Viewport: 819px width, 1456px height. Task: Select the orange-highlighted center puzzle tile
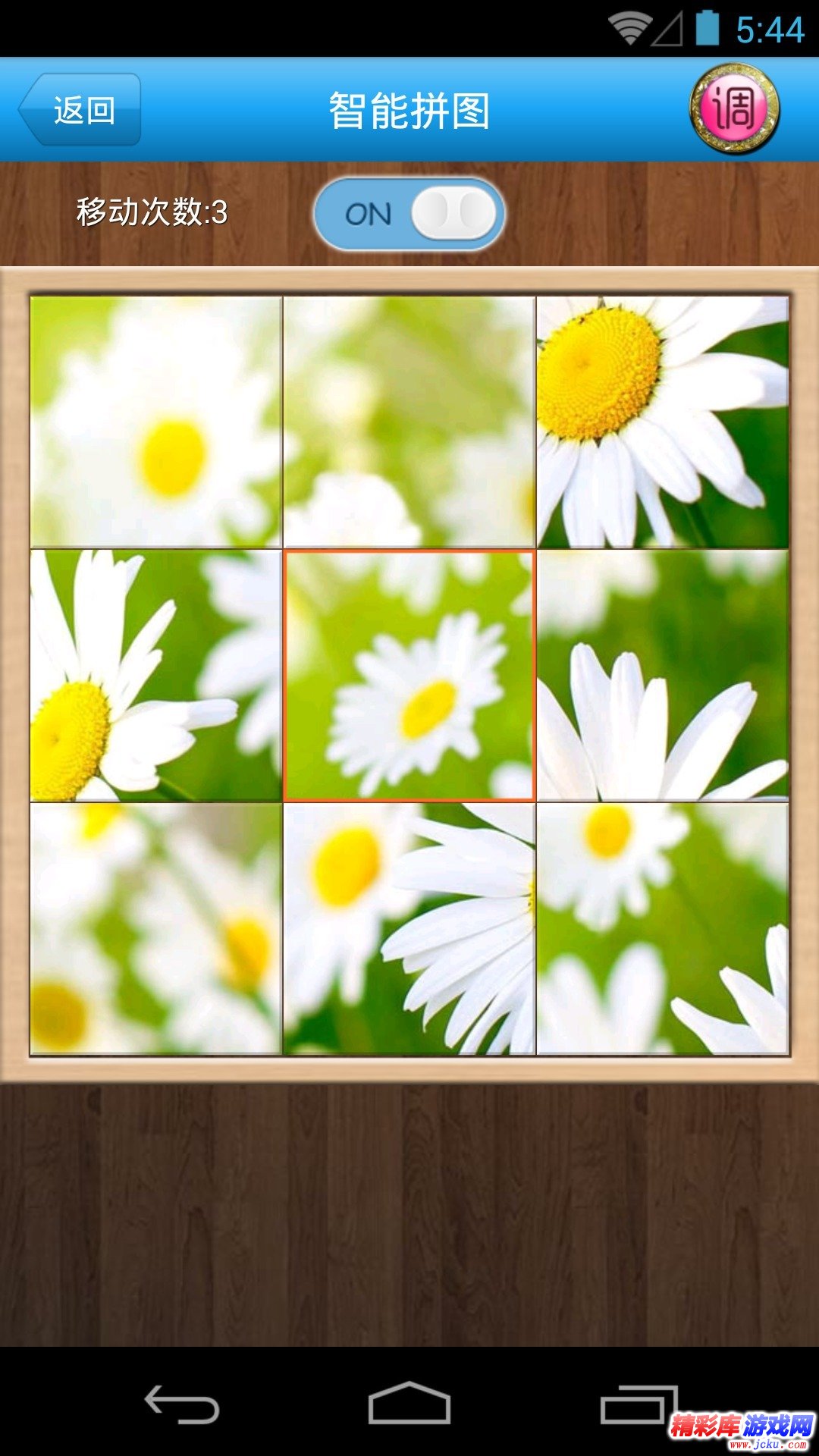(409, 676)
